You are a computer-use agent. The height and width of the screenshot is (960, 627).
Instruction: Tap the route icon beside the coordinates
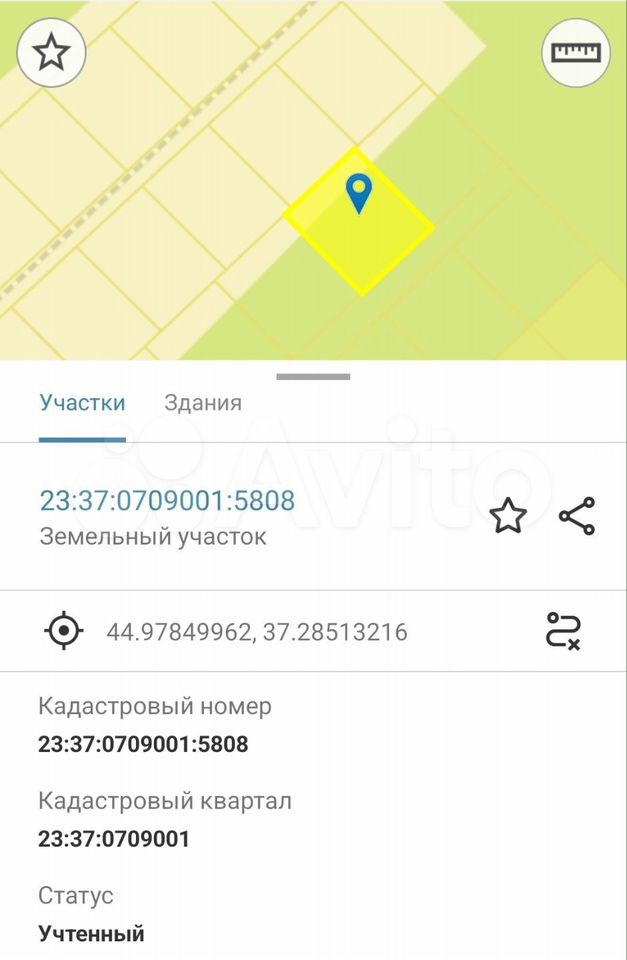click(564, 631)
